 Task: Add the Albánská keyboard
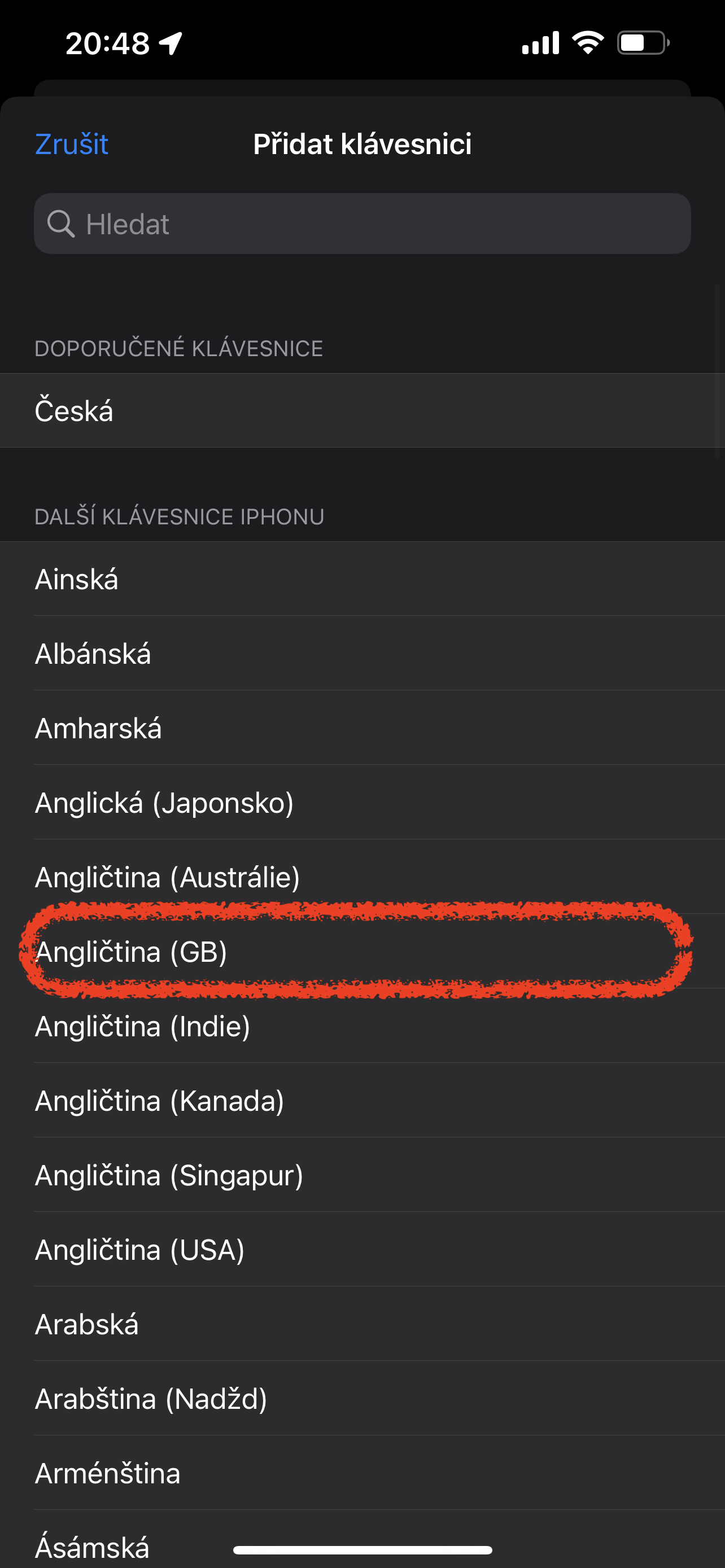[362, 654]
